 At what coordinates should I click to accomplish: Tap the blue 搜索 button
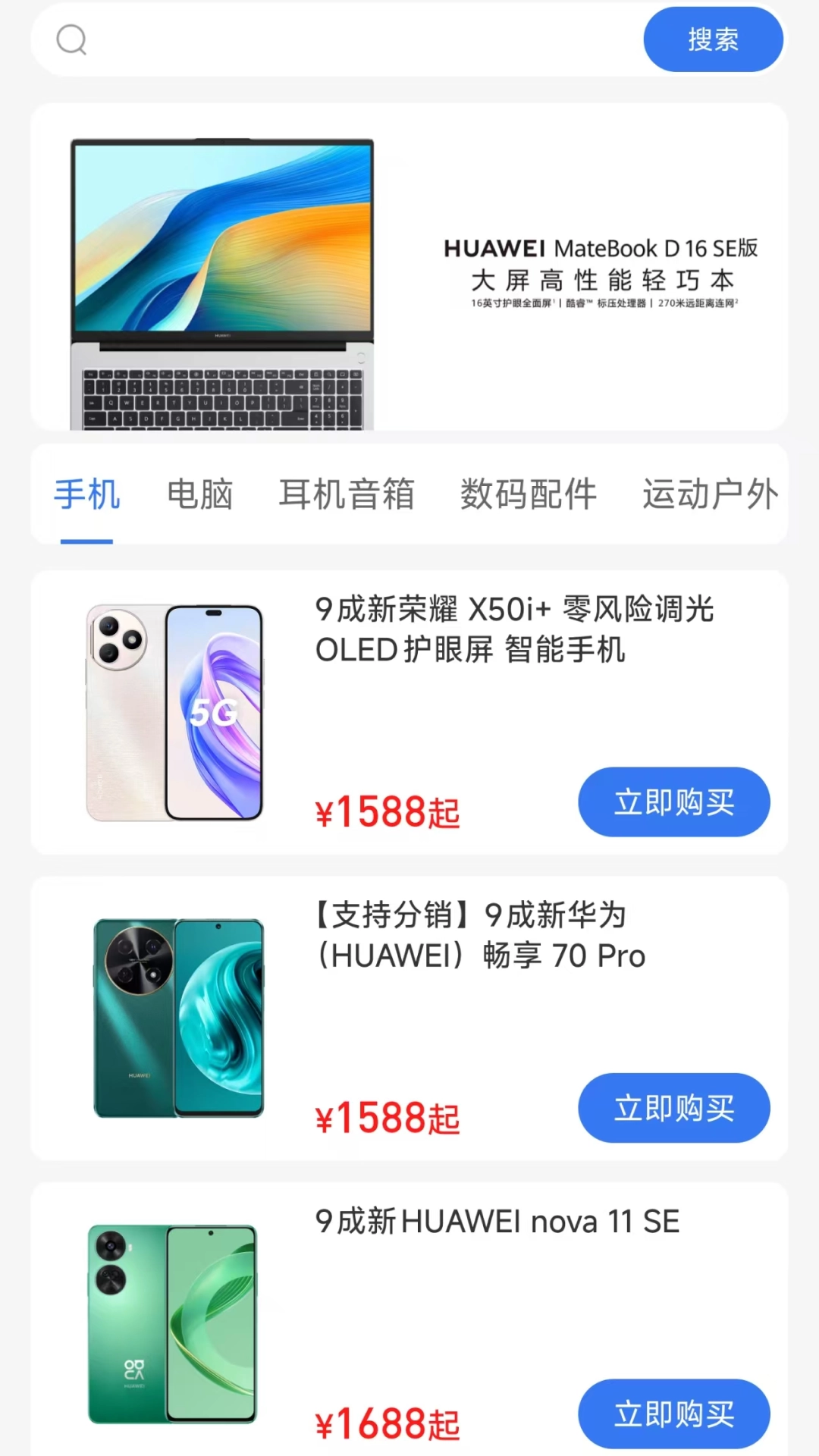(x=712, y=39)
